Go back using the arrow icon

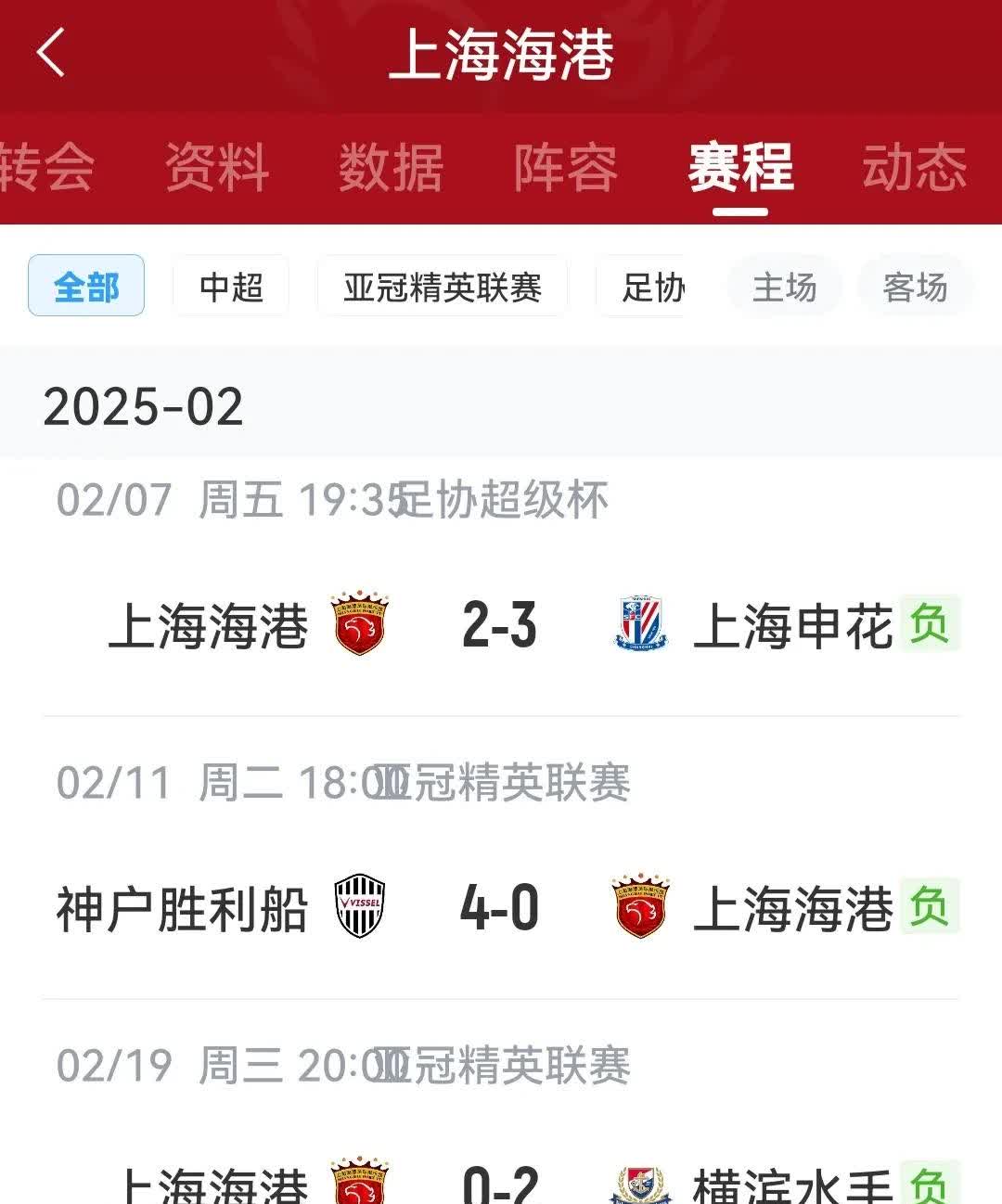(51, 53)
